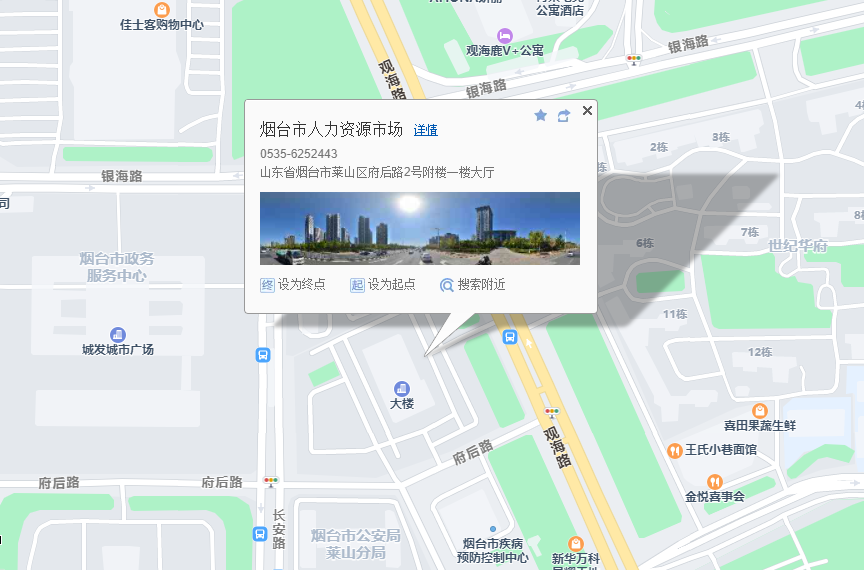
Task: Close the 烟台市人力资源市场 info popup
Action: click(587, 111)
